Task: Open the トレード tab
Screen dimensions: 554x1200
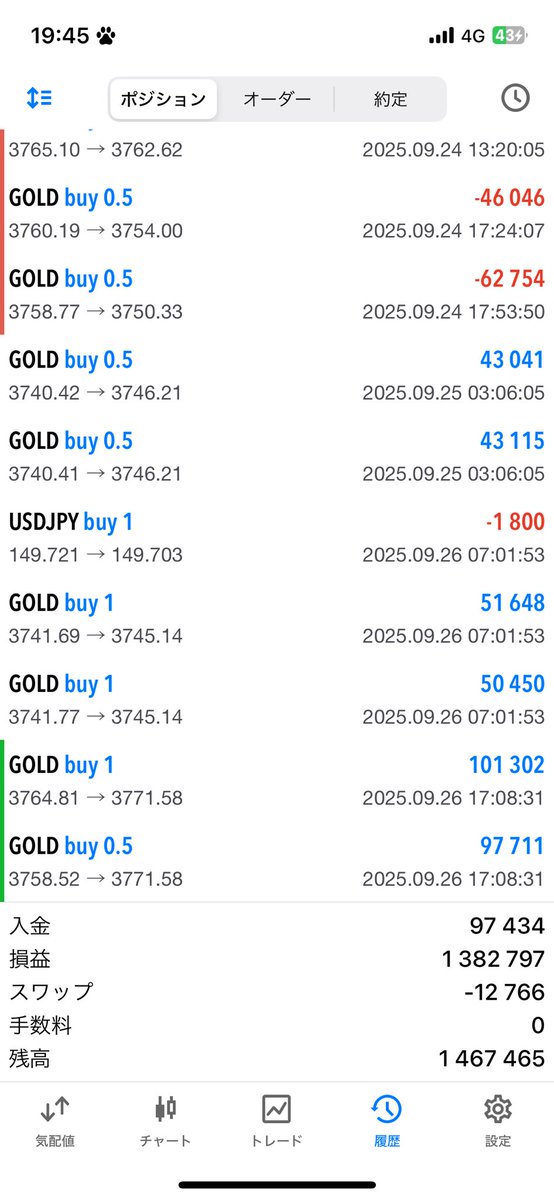Action: click(276, 1120)
